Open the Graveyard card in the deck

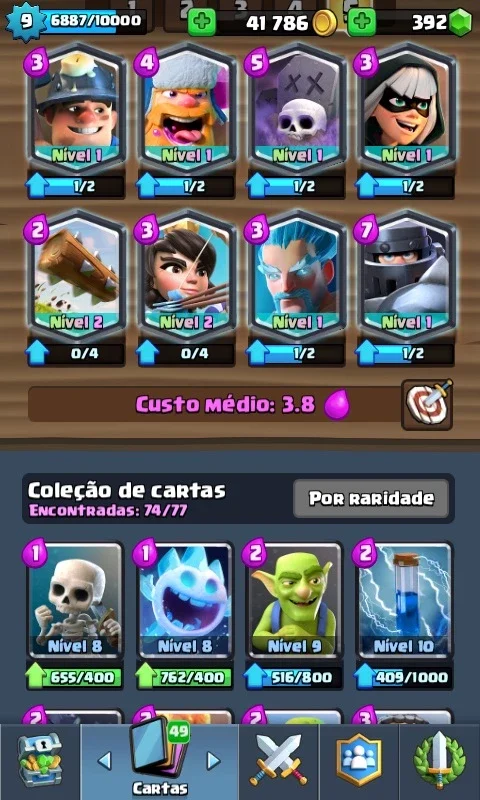(x=296, y=109)
